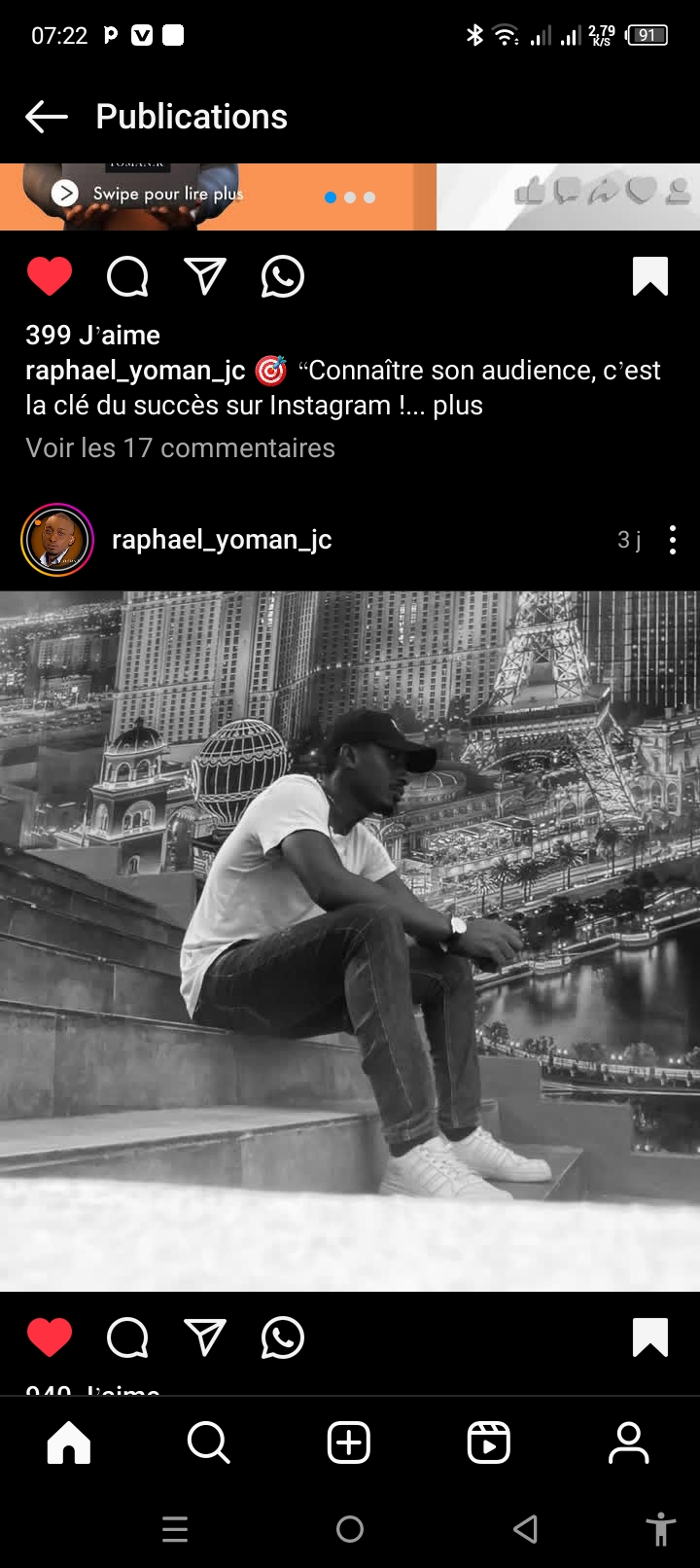Share the black-and-white photo post to WhatsApp

pos(283,1337)
